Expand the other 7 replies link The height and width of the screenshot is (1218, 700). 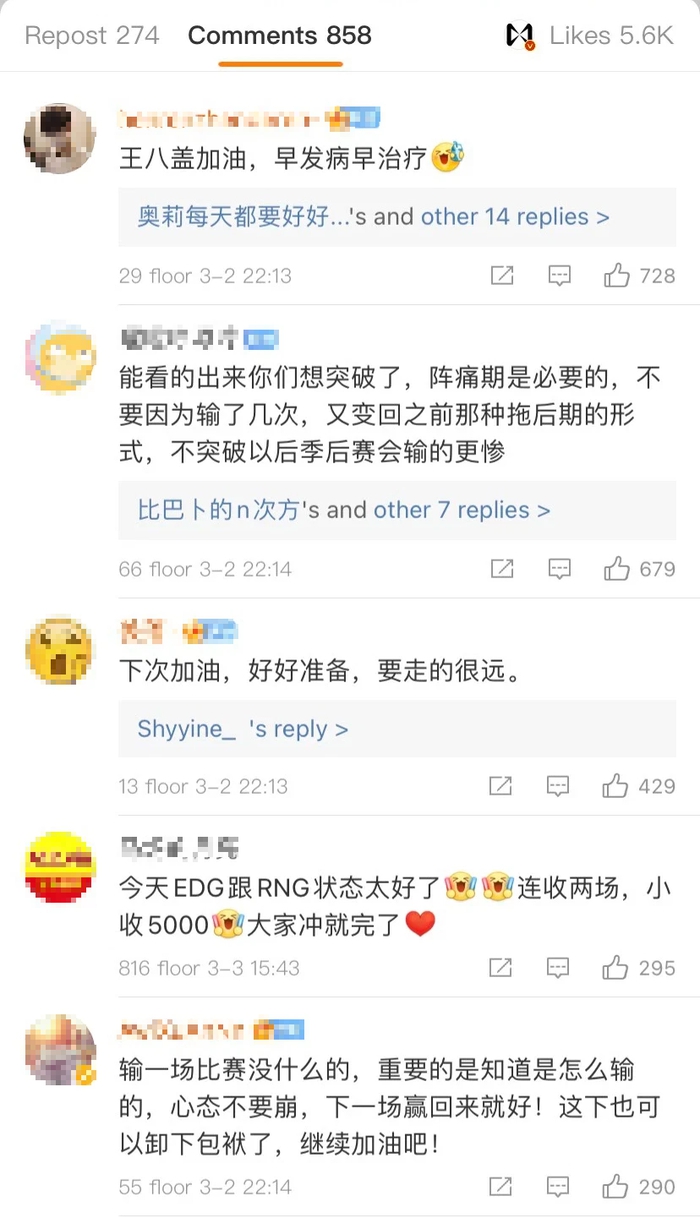(x=461, y=510)
